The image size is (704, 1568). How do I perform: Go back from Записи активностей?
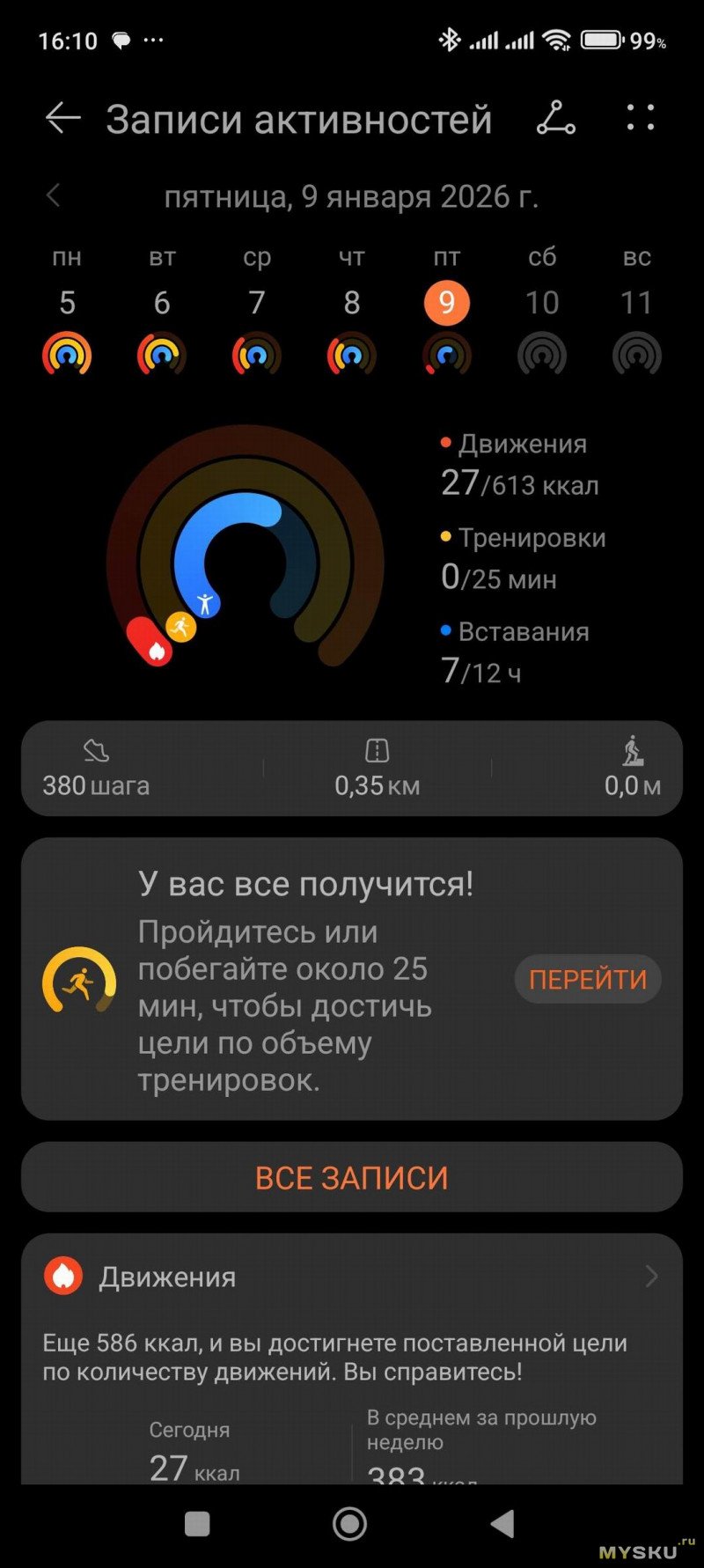point(62,118)
